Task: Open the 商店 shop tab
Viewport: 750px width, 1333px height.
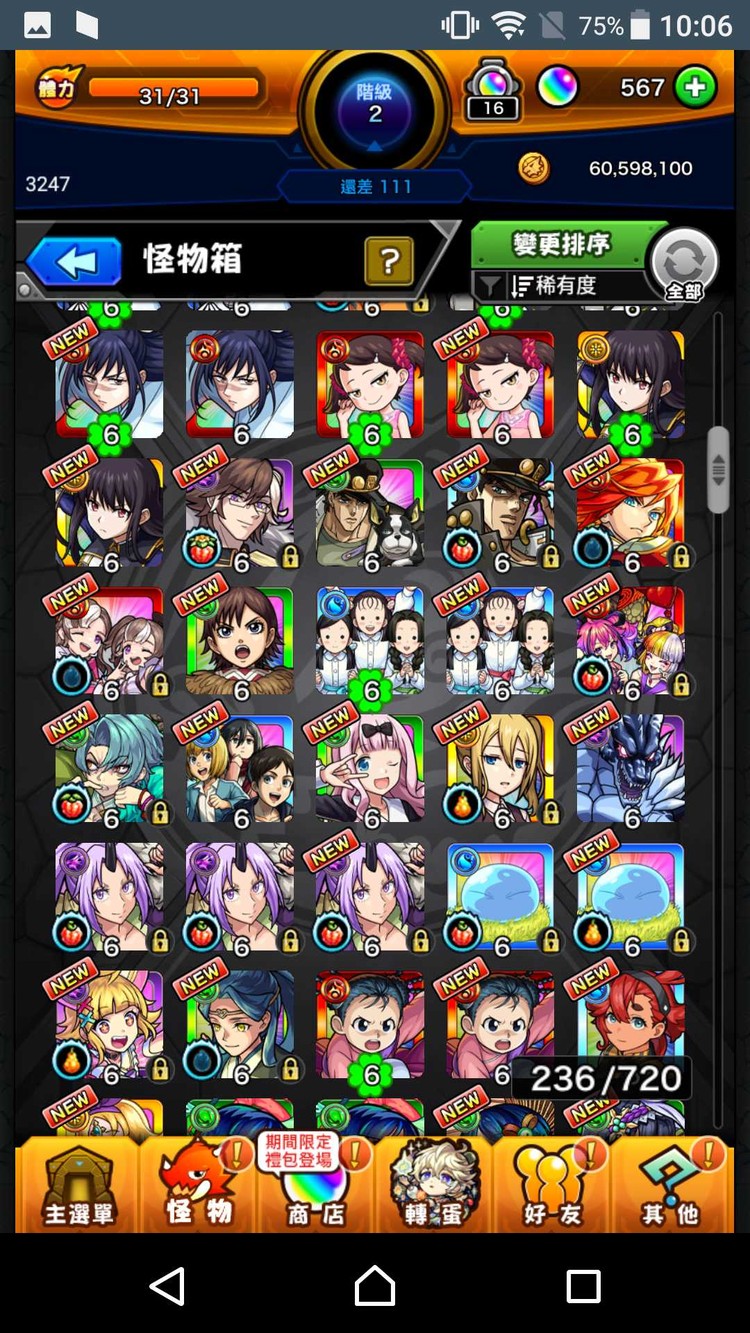Action: click(x=316, y=1186)
